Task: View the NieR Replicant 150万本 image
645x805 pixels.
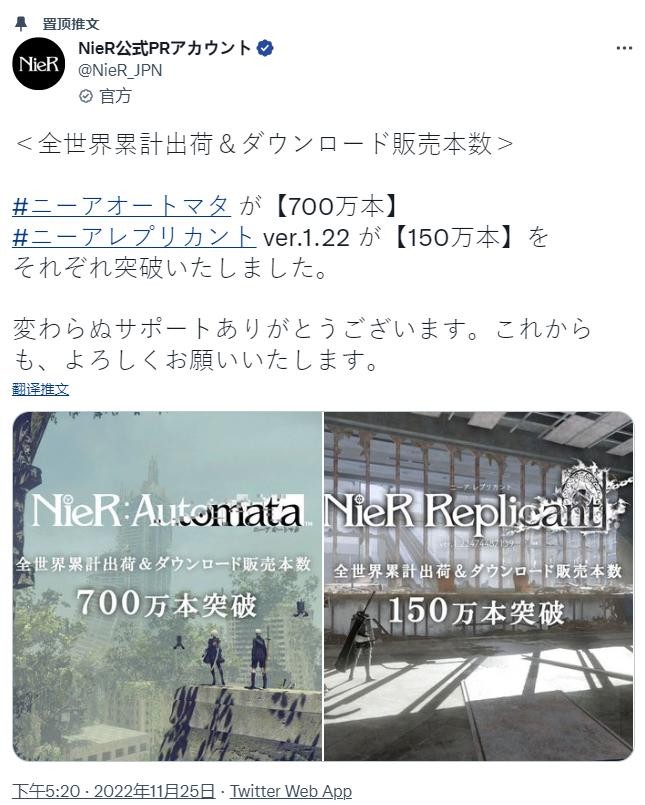Action: point(479,586)
